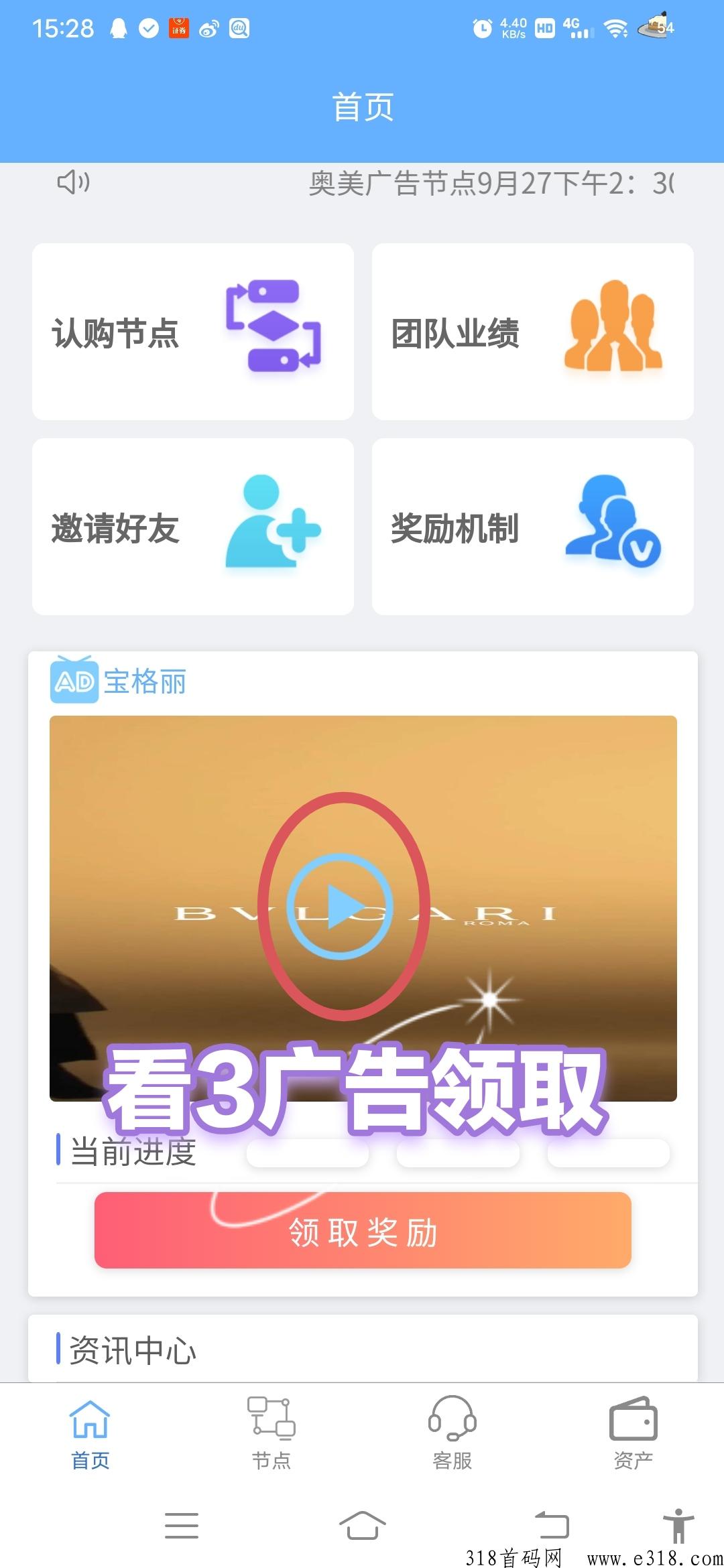Select the 首页 tab
This screenshot has height=1568, width=724.
pyautogui.click(x=90, y=1433)
